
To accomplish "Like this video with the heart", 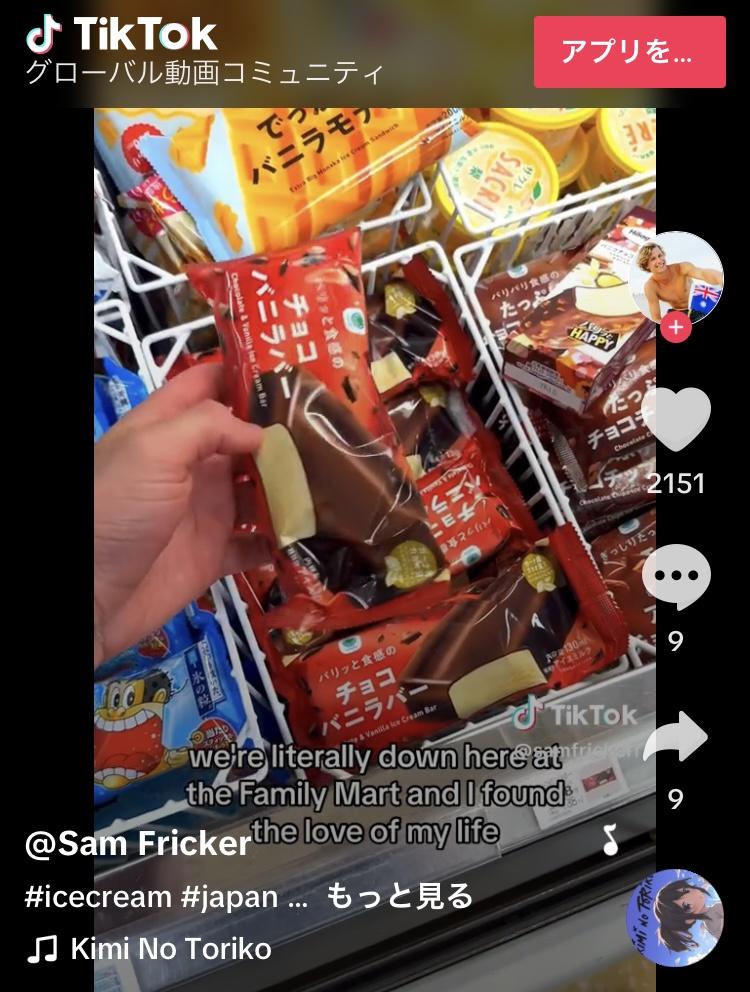I will pyautogui.click(x=676, y=420).
